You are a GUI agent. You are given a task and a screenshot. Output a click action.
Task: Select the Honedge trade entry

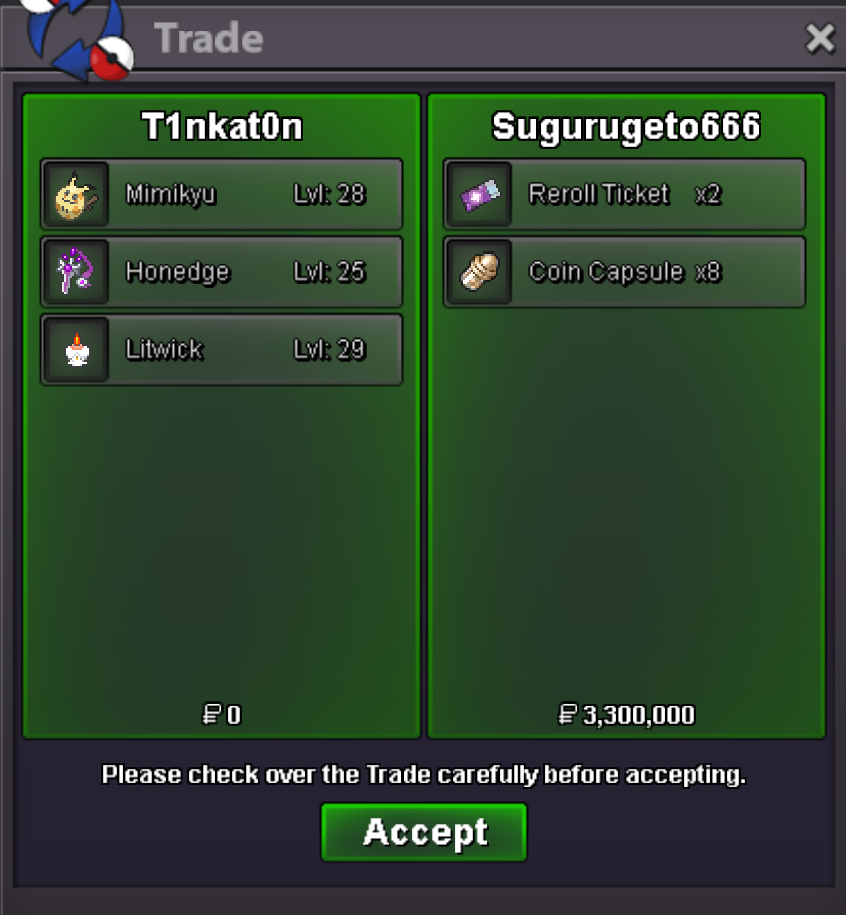point(221,272)
